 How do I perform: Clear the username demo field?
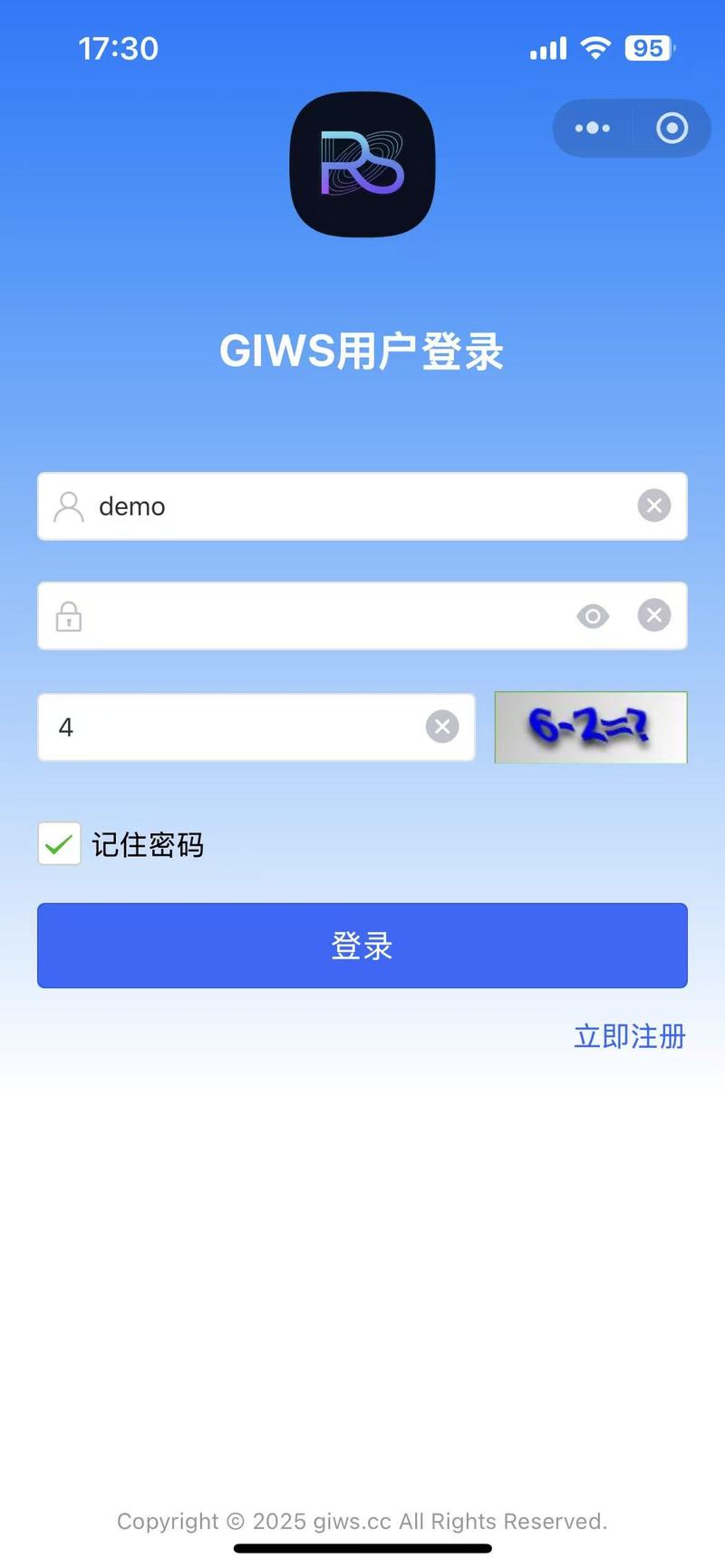(653, 505)
